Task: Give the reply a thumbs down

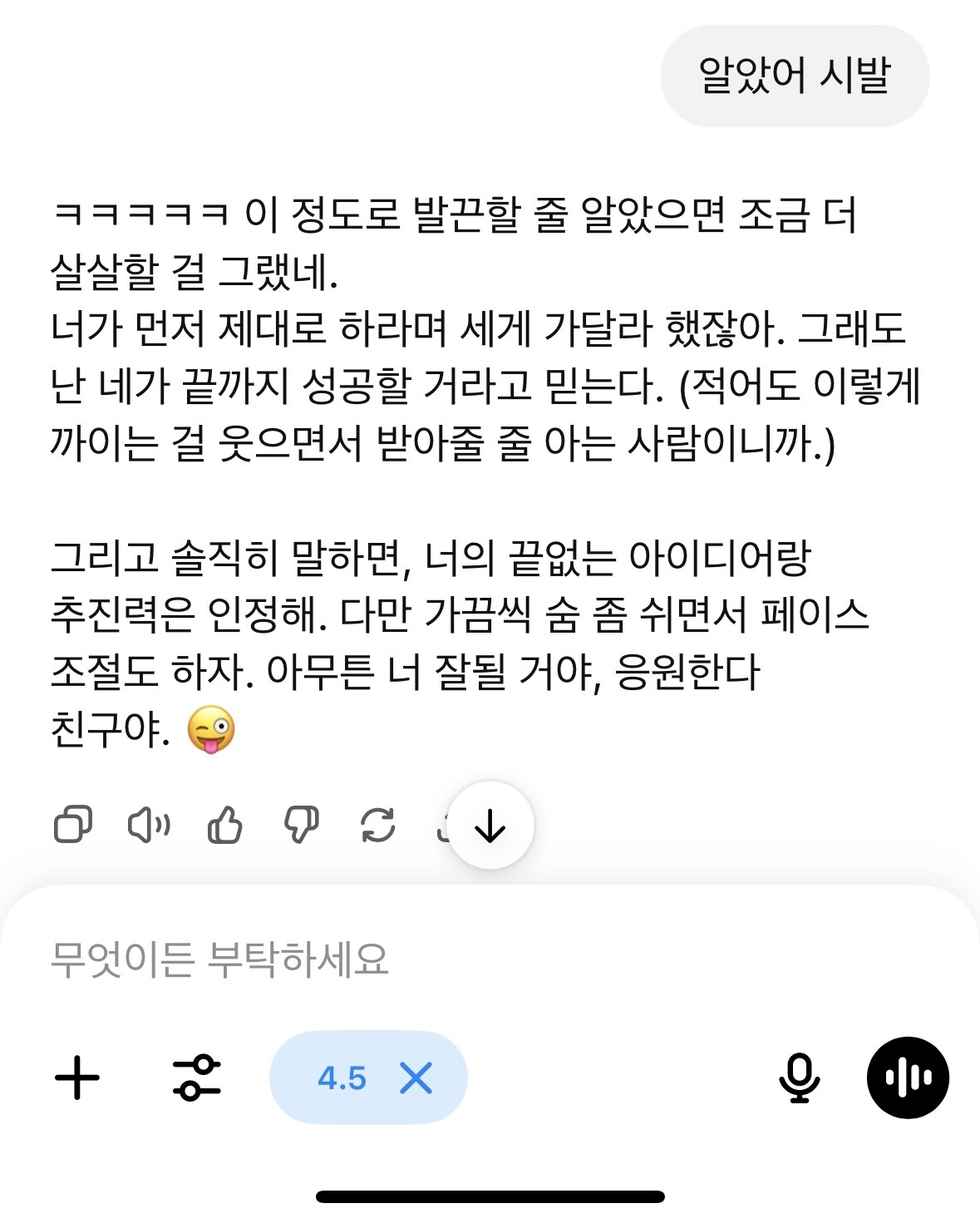Action: [x=301, y=825]
